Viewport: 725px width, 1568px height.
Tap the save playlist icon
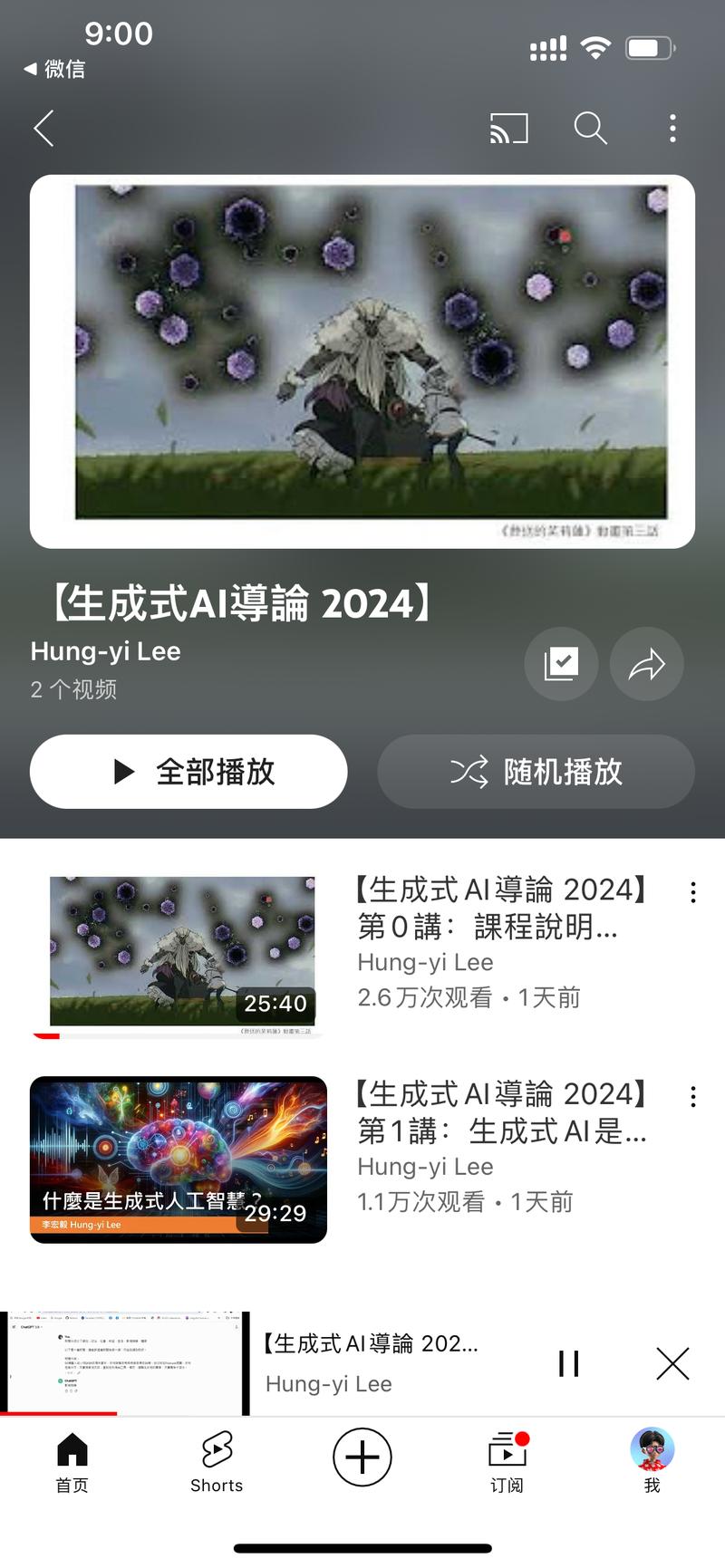(560, 664)
